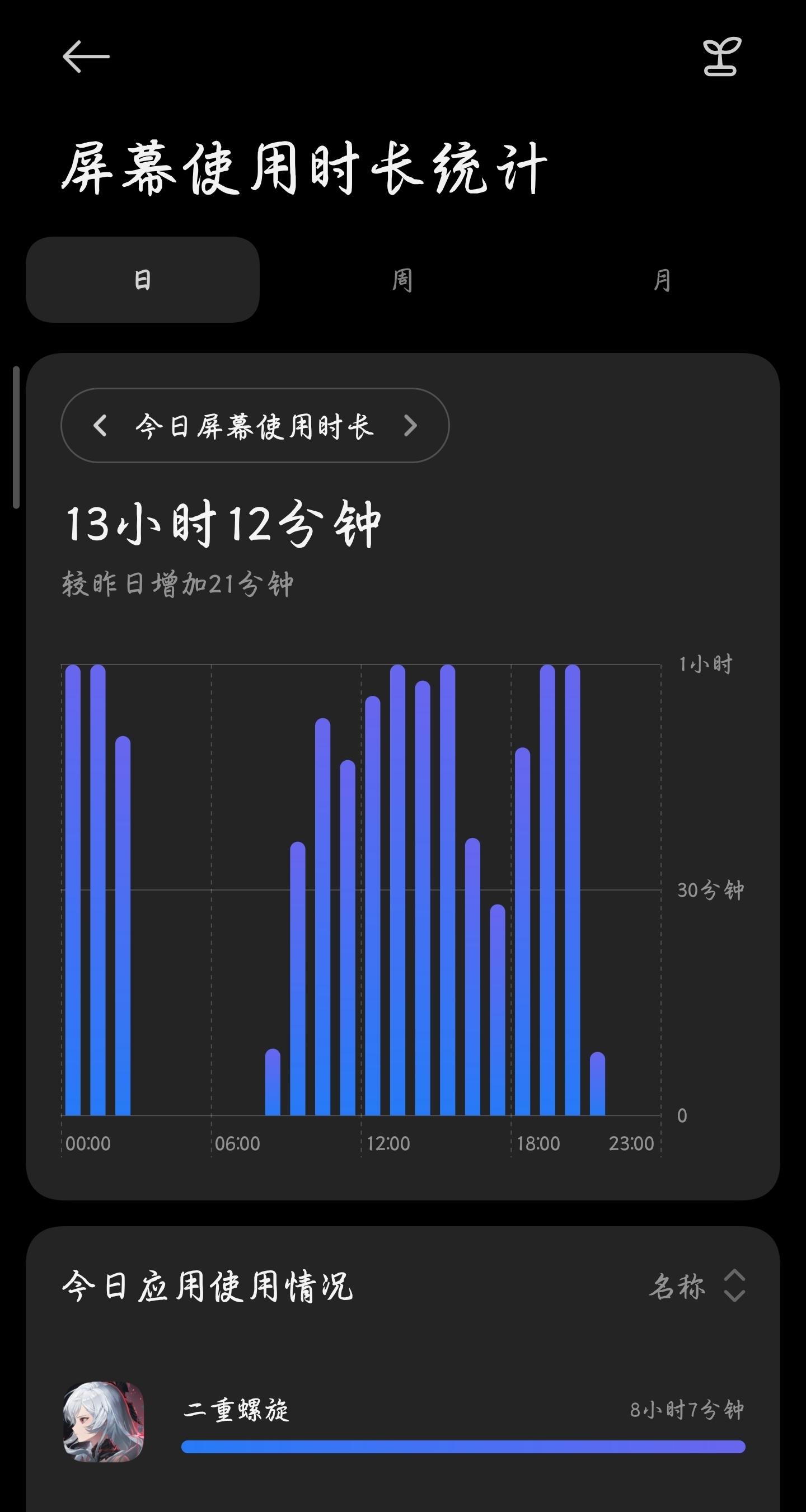Open the sprout icon in the top-right corner
The width and height of the screenshot is (806, 1512).
click(722, 57)
